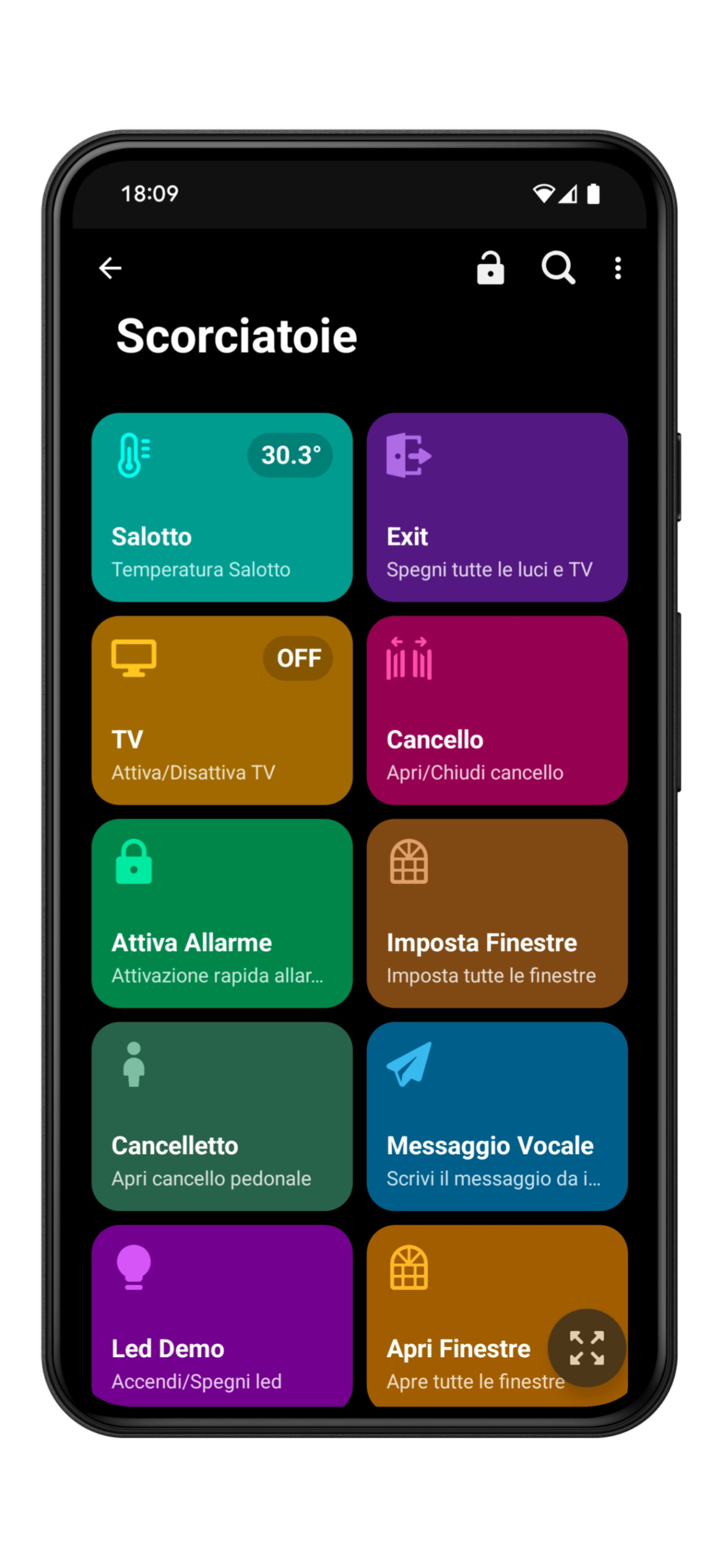The width and height of the screenshot is (723, 1568).
Task: Trigger the Attiva Allarme card
Action: [221, 913]
